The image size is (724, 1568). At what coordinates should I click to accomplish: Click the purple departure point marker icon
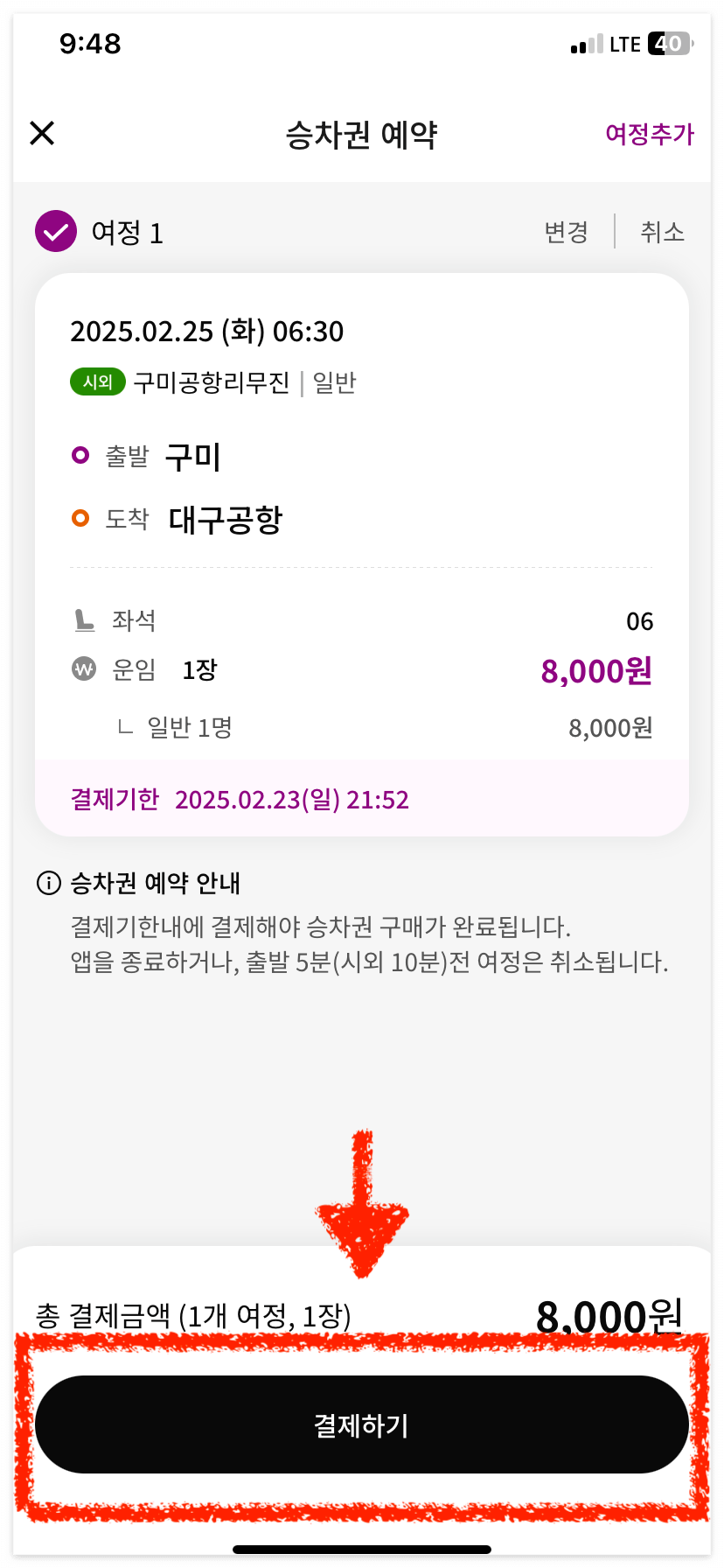80,455
